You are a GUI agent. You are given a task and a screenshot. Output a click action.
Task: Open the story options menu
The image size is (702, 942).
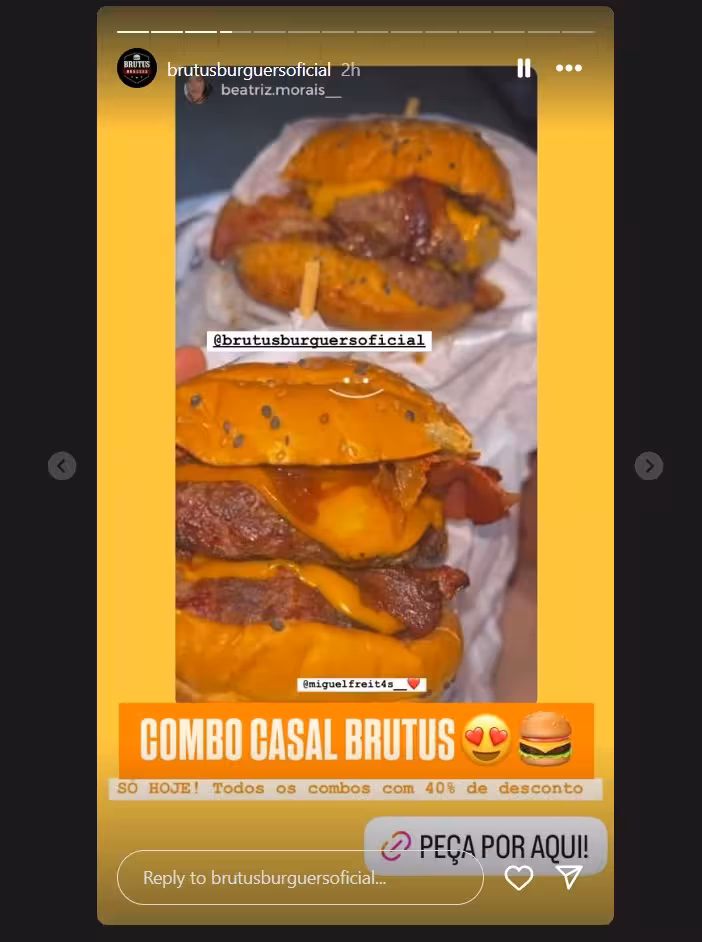point(569,68)
